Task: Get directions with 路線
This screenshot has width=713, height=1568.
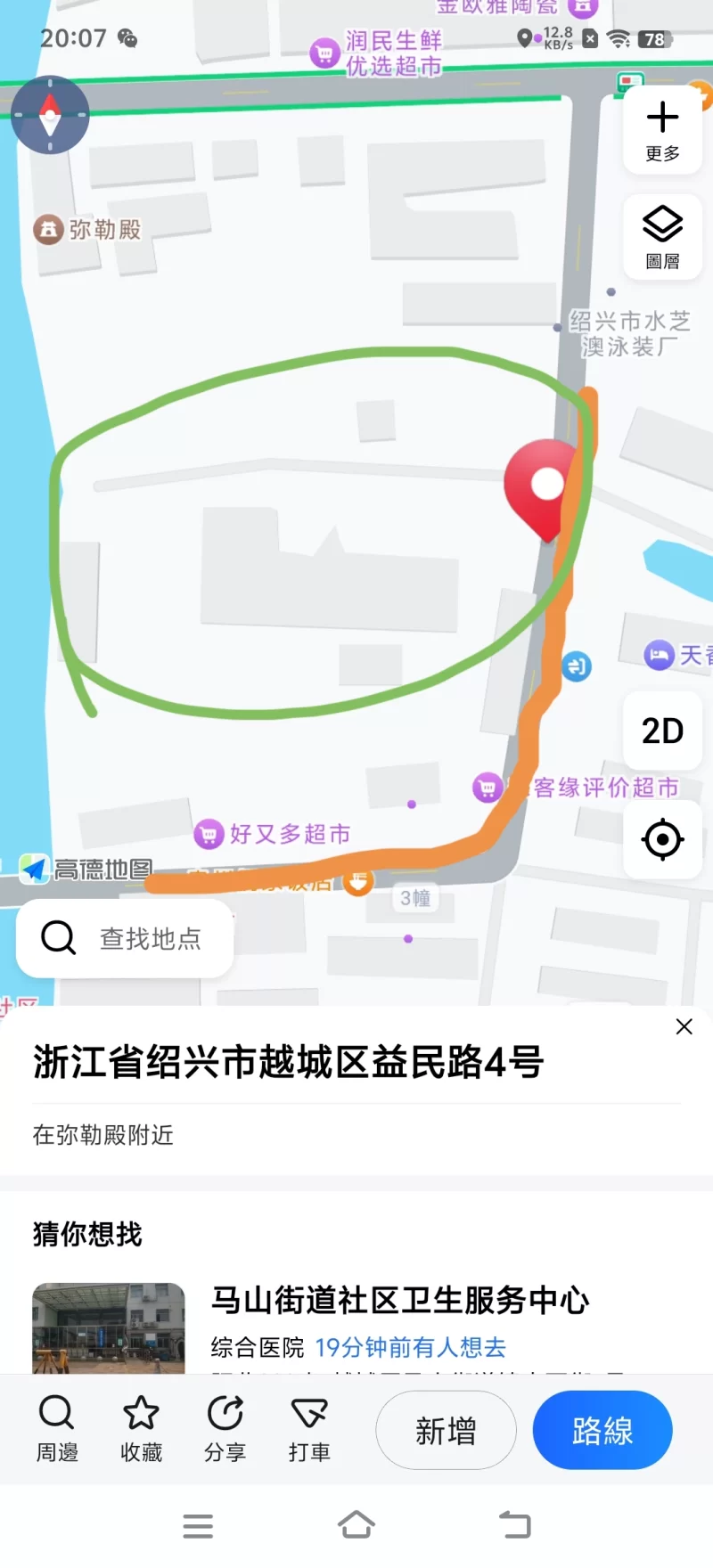Action: tap(602, 1431)
